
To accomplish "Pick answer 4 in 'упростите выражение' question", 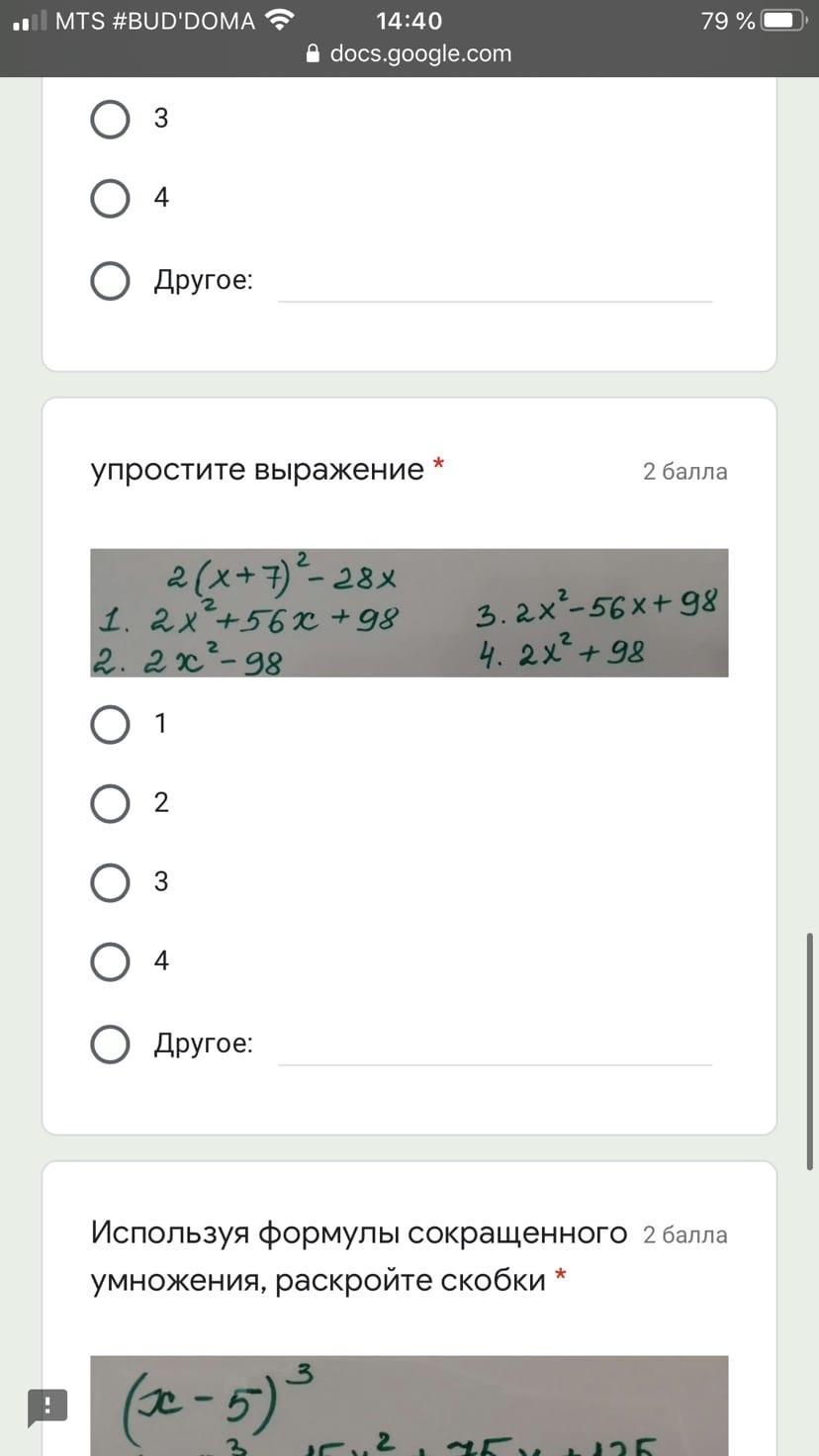I will 110,960.
